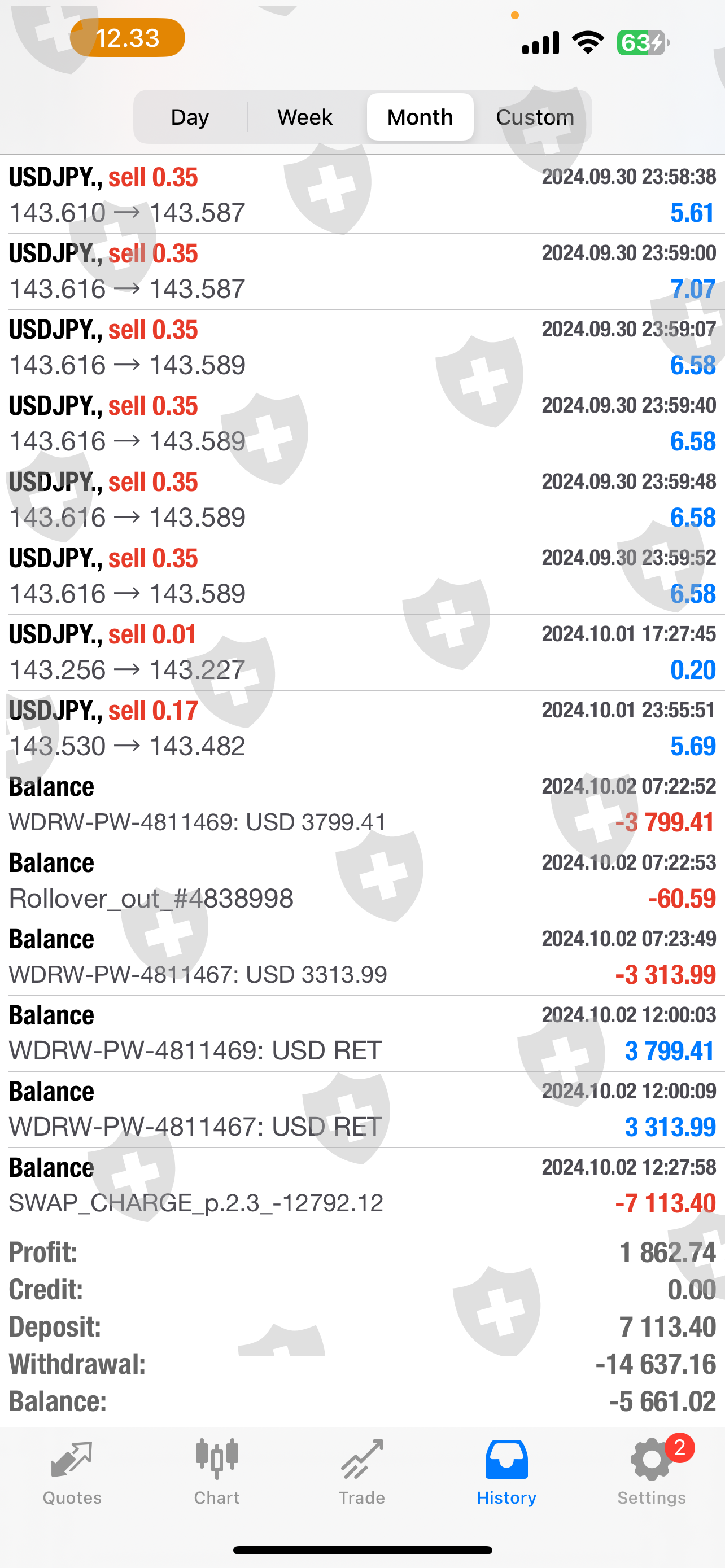Open the Rollover_out_#4838998 balance entry

362,881
